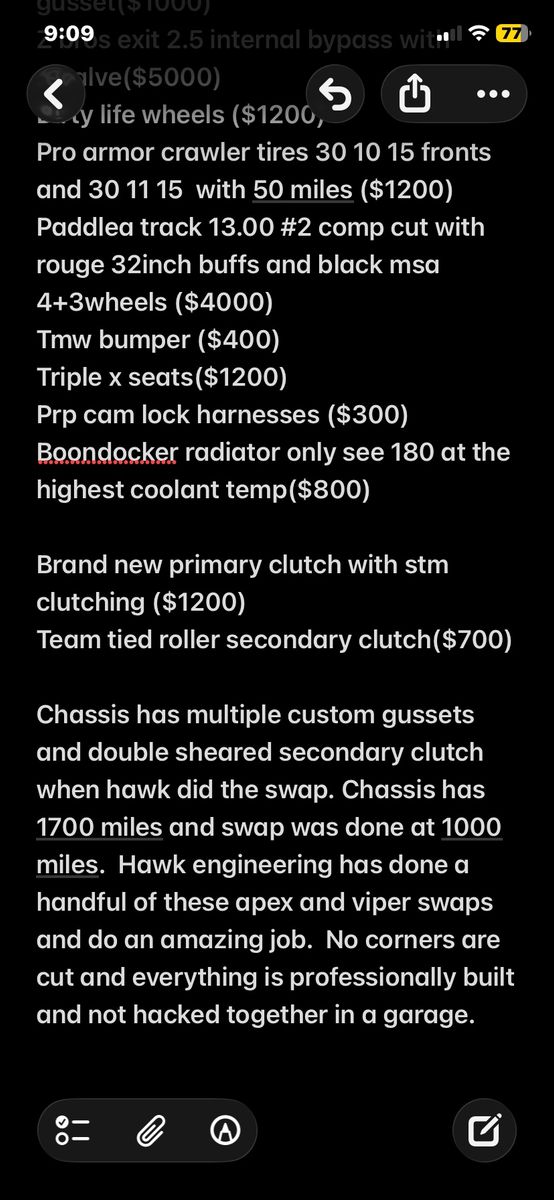This screenshot has width=554, height=1200.
Task: Compose a new note
Action: pyautogui.click(x=484, y=1131)
